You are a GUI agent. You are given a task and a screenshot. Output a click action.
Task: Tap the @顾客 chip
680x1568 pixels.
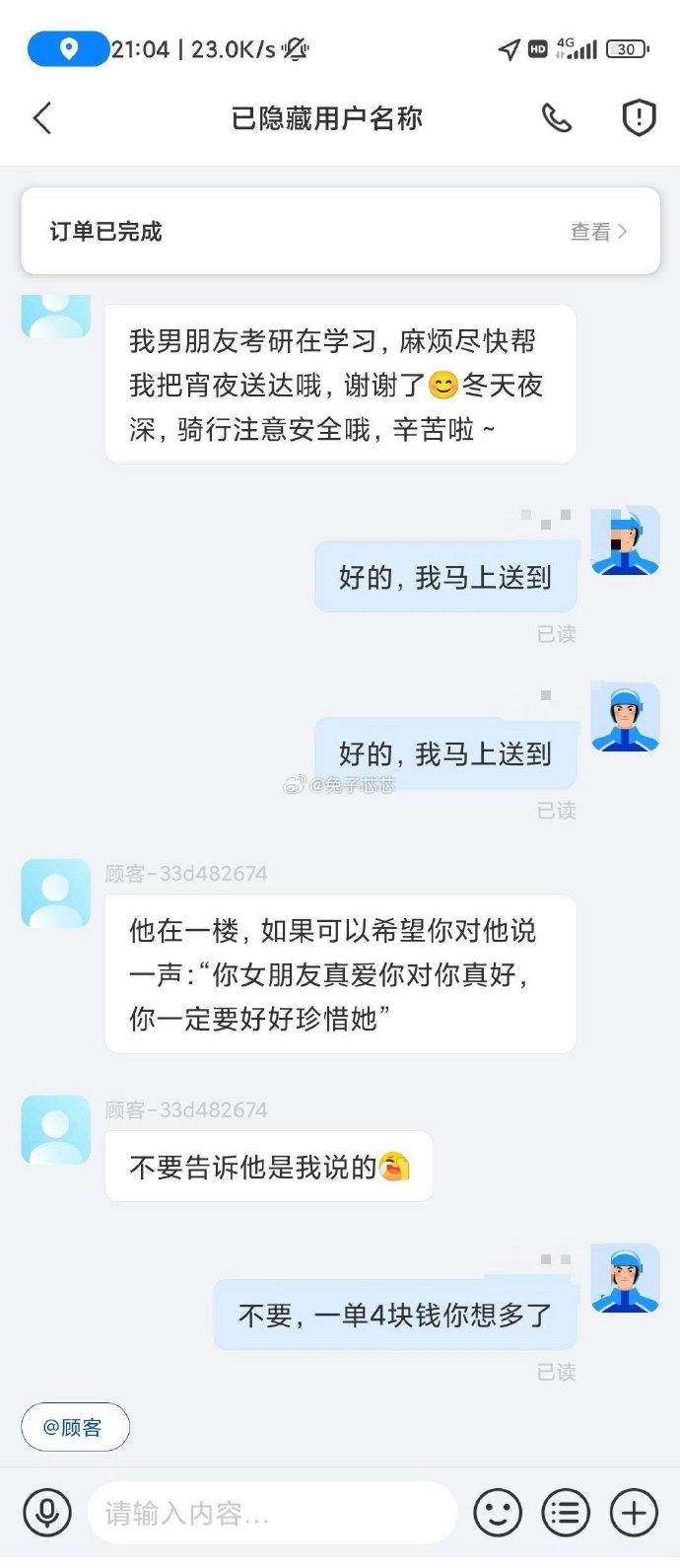[75, 1427]
